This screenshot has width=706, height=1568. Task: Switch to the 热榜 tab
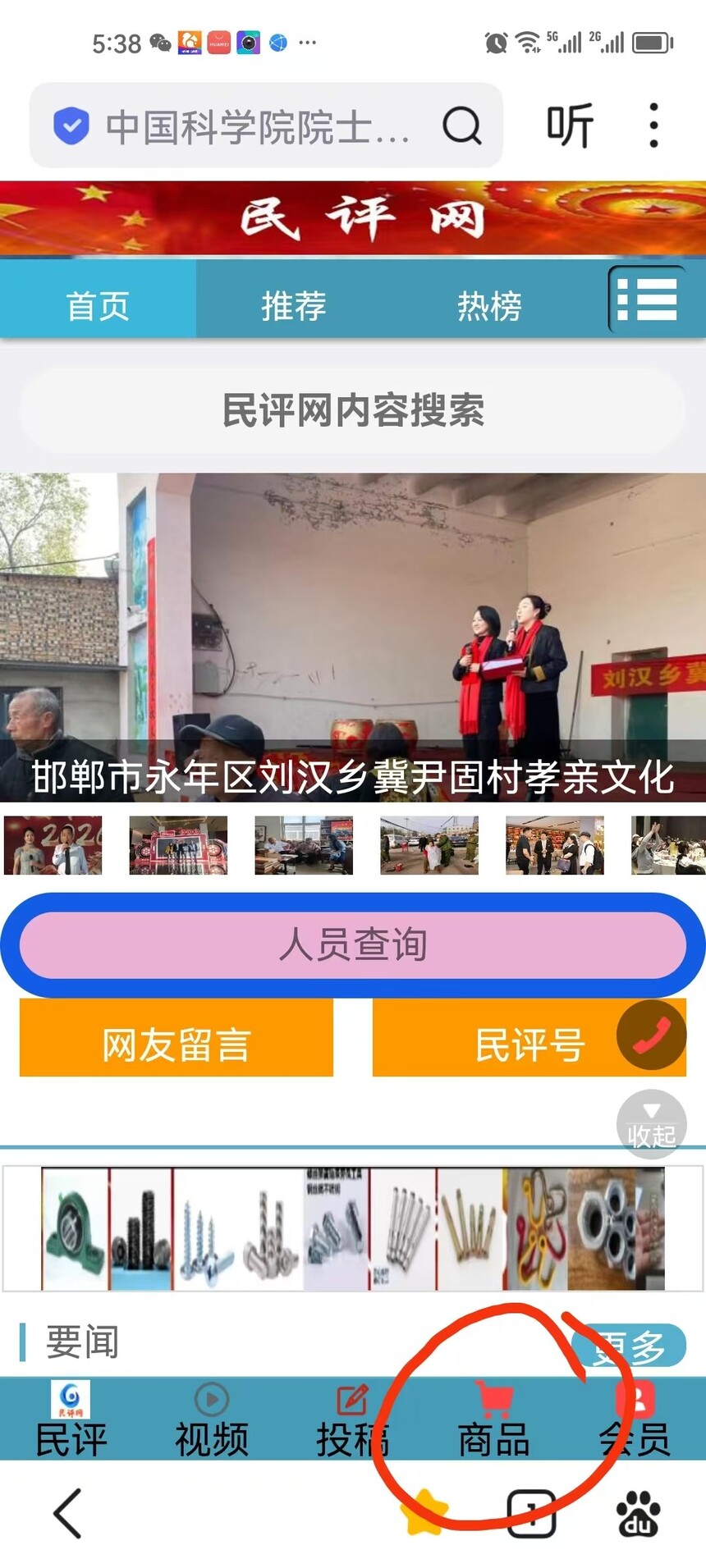[x=489, y=306]
